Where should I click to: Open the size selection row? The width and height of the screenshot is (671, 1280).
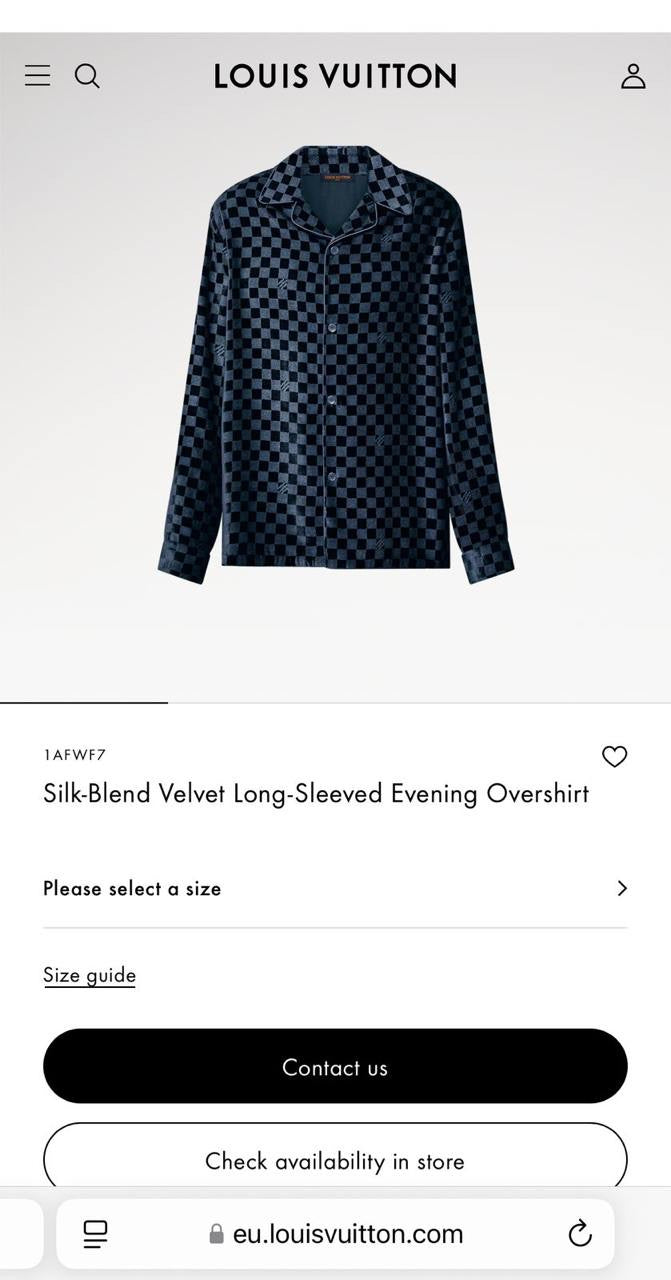coord(335,888)
